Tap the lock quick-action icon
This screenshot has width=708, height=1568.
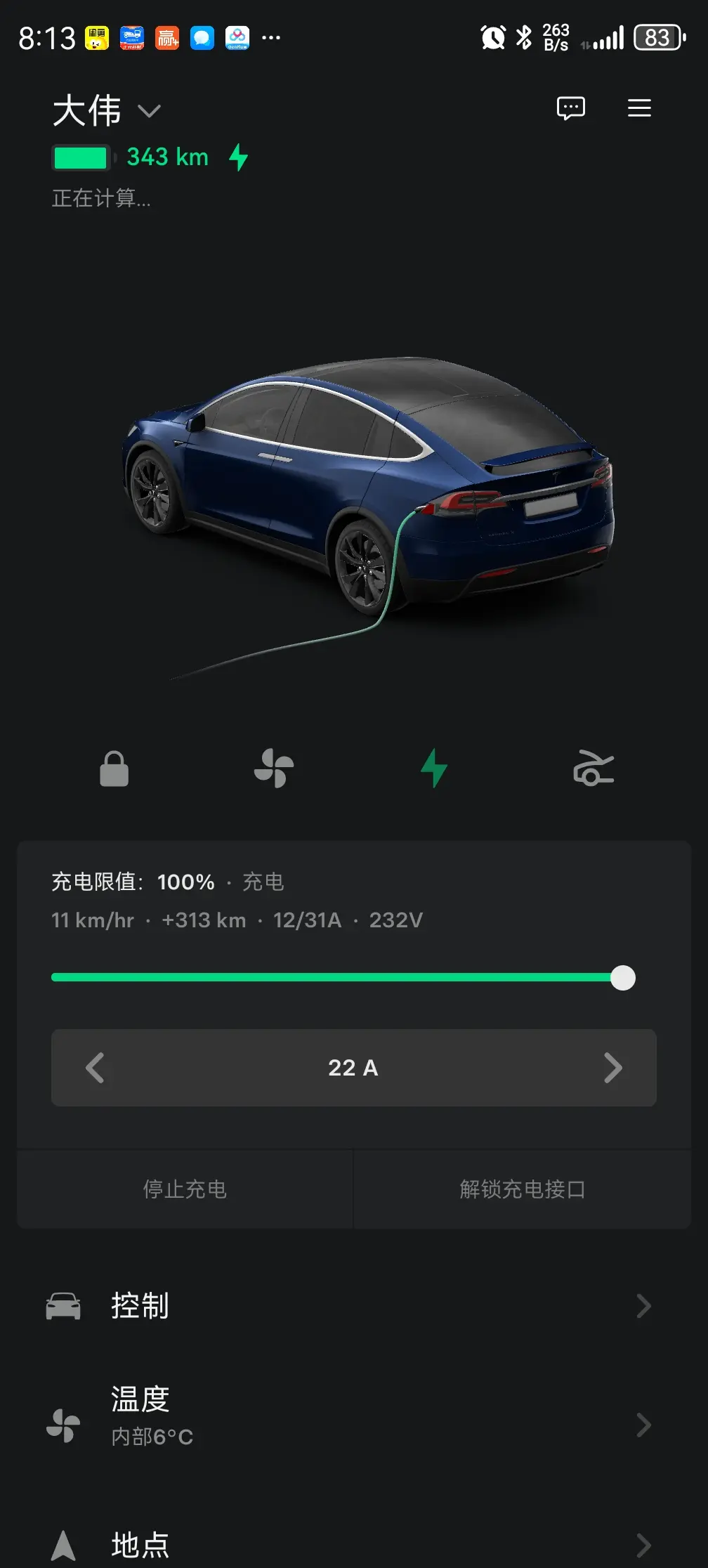coord(114,769)
